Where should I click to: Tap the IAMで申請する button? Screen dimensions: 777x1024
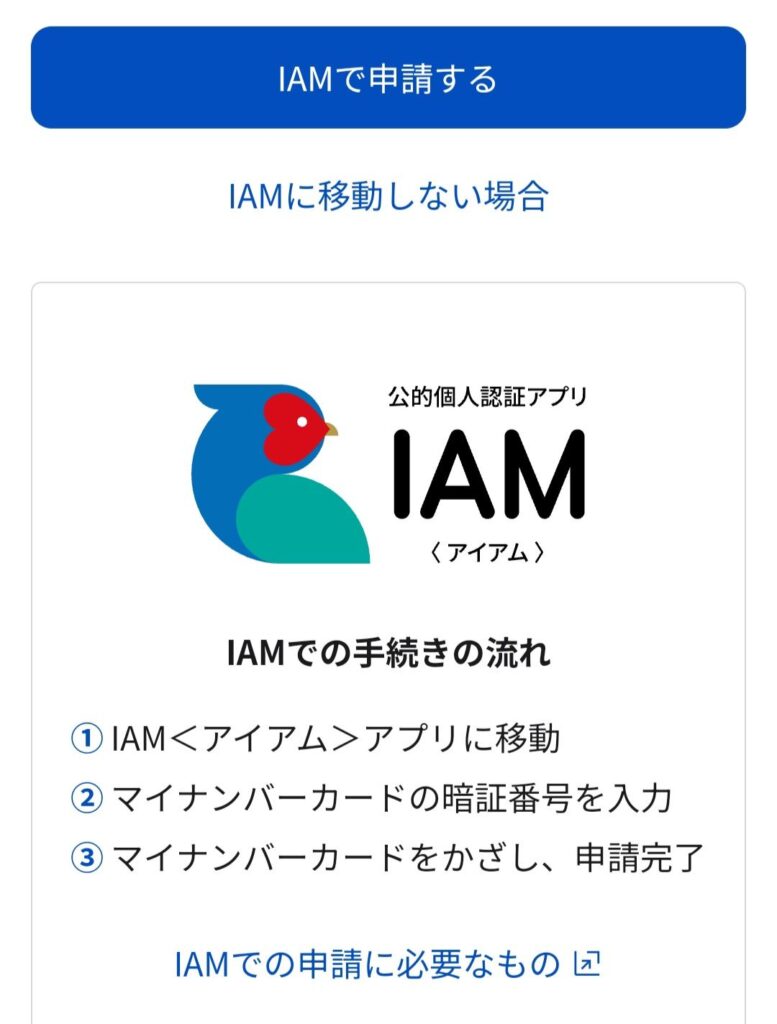tap(388, 78)
